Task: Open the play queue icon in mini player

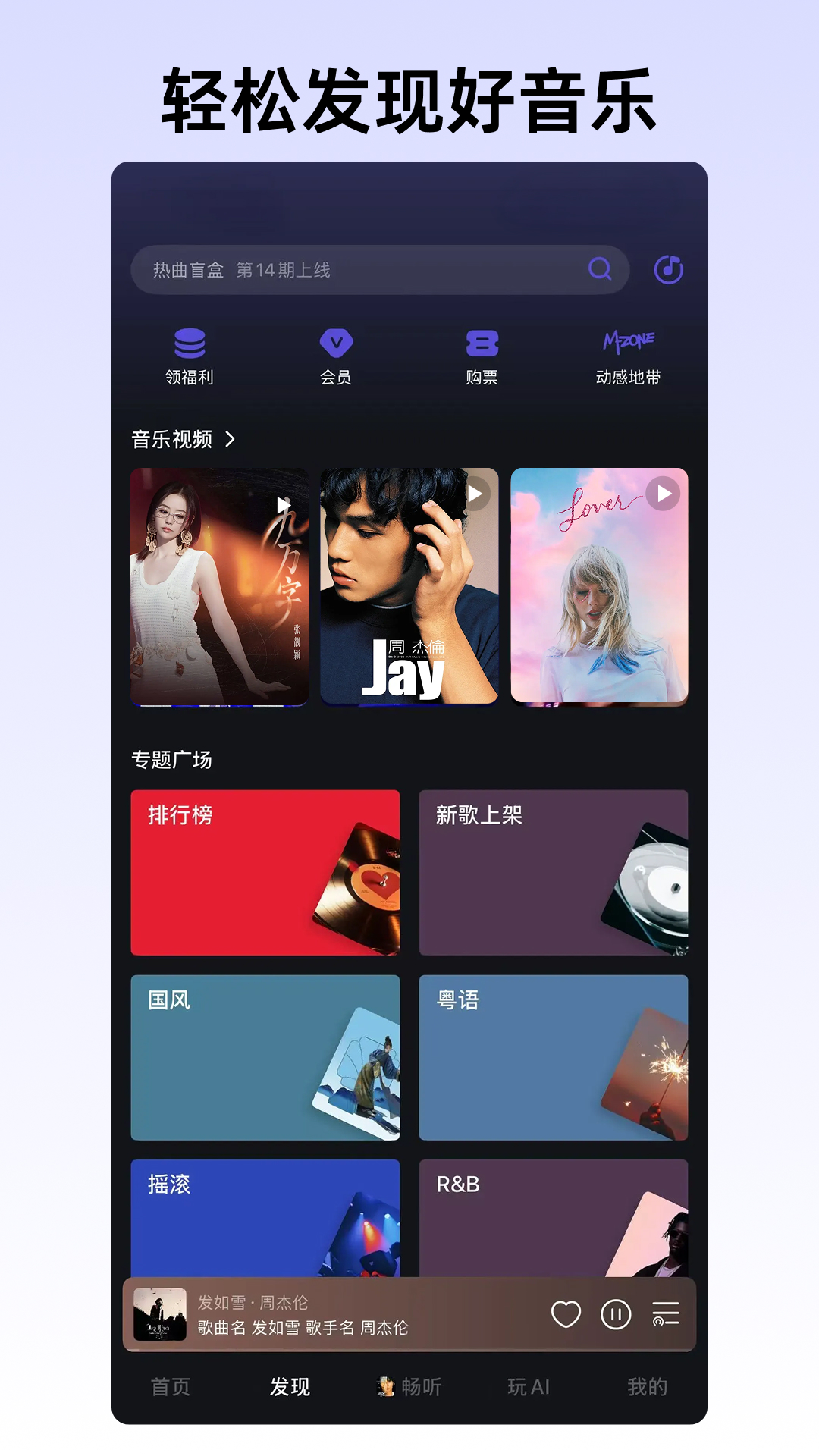Action: (667, 1314)
